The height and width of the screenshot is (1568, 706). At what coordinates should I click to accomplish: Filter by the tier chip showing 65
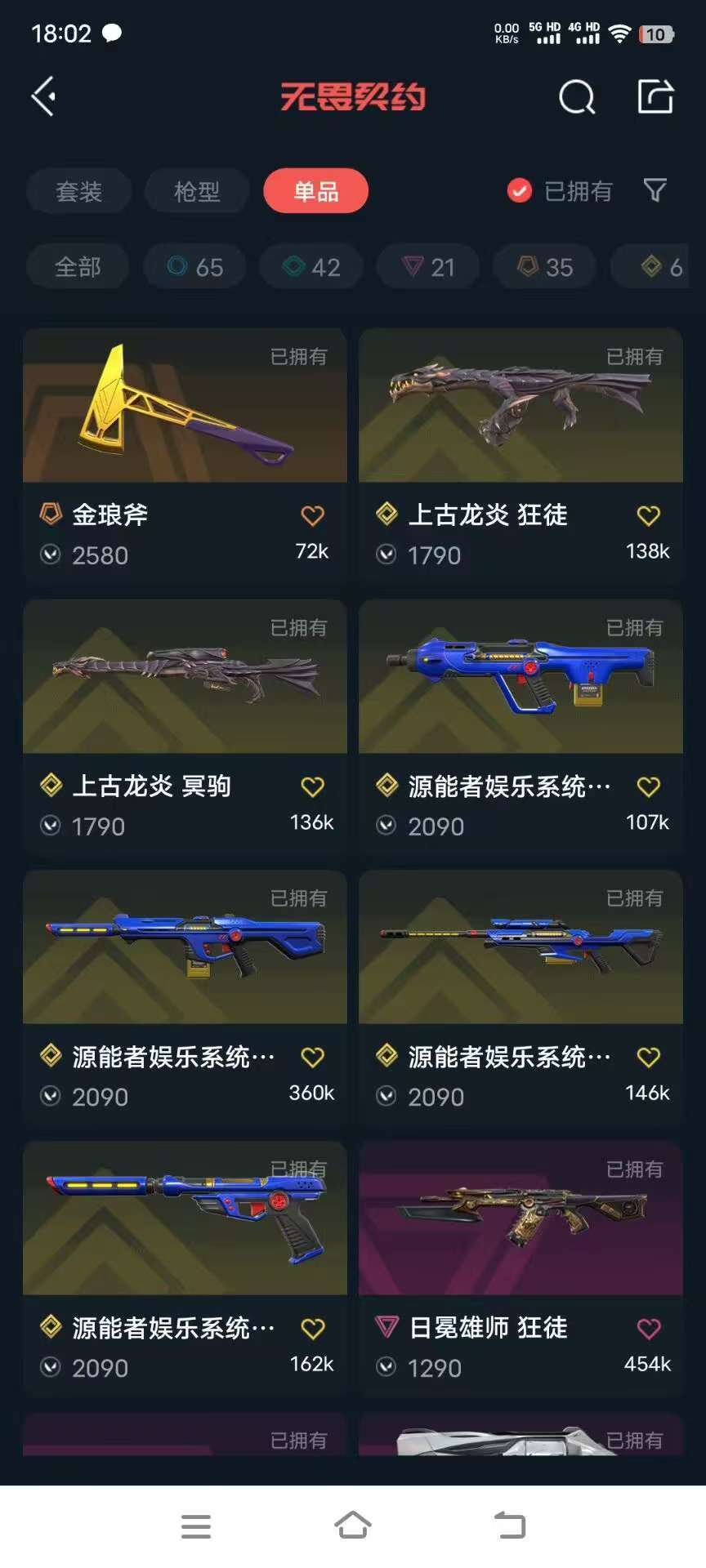click(195, 266)
